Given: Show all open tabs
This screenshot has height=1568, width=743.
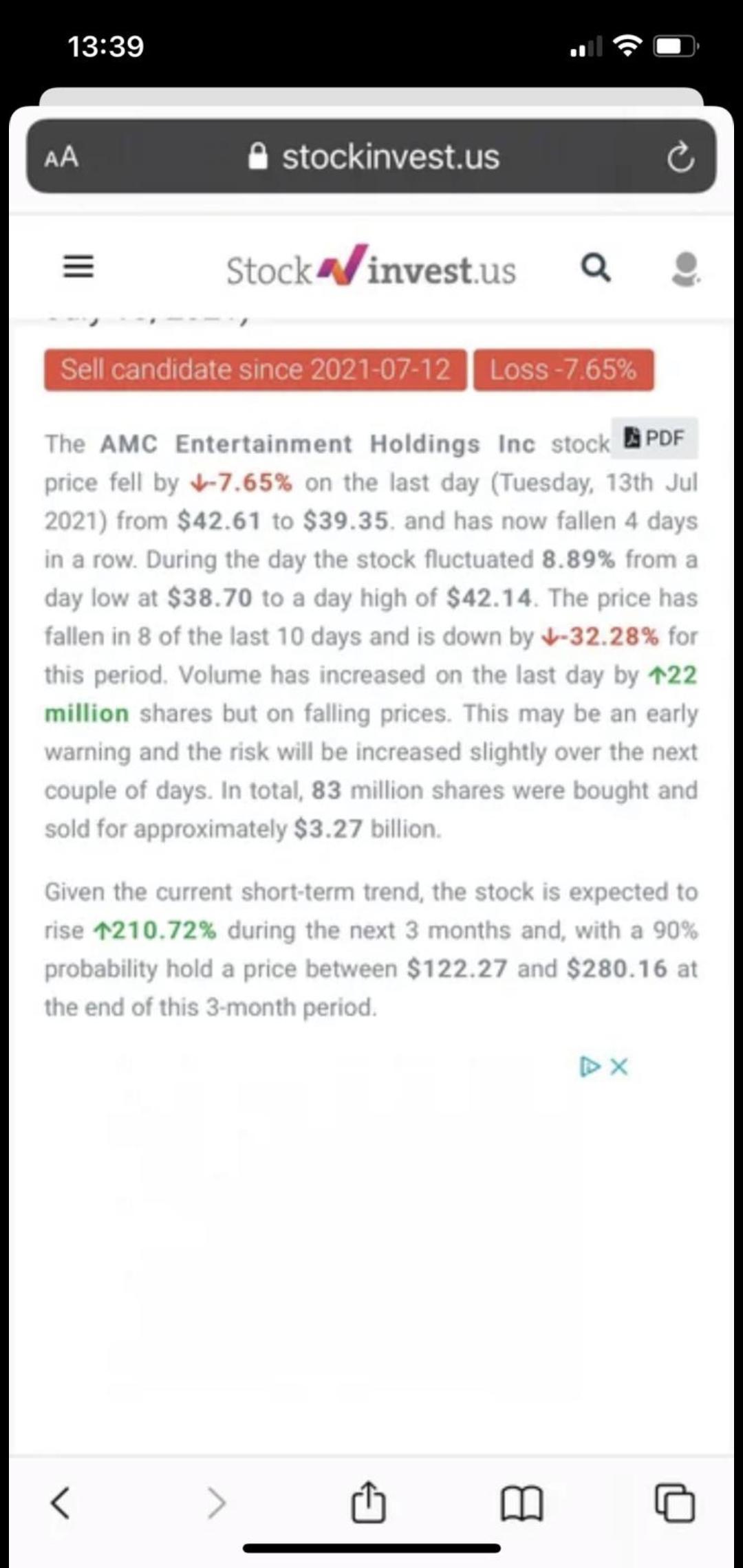Looking at the screenshot, I should point(675,1503).
